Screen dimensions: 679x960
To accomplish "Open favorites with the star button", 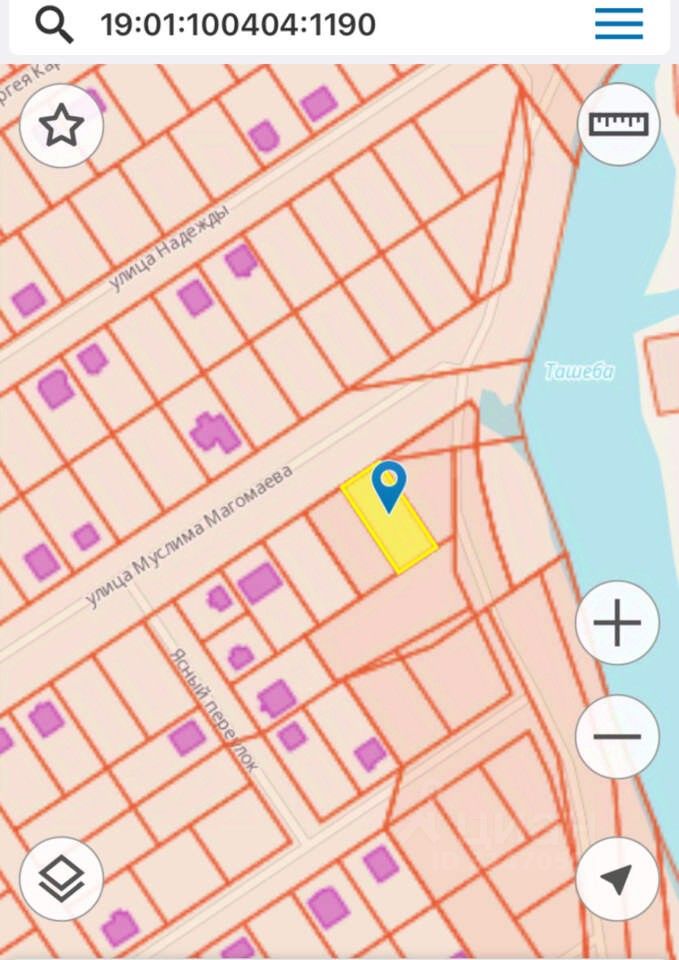I will click(61, 126).
